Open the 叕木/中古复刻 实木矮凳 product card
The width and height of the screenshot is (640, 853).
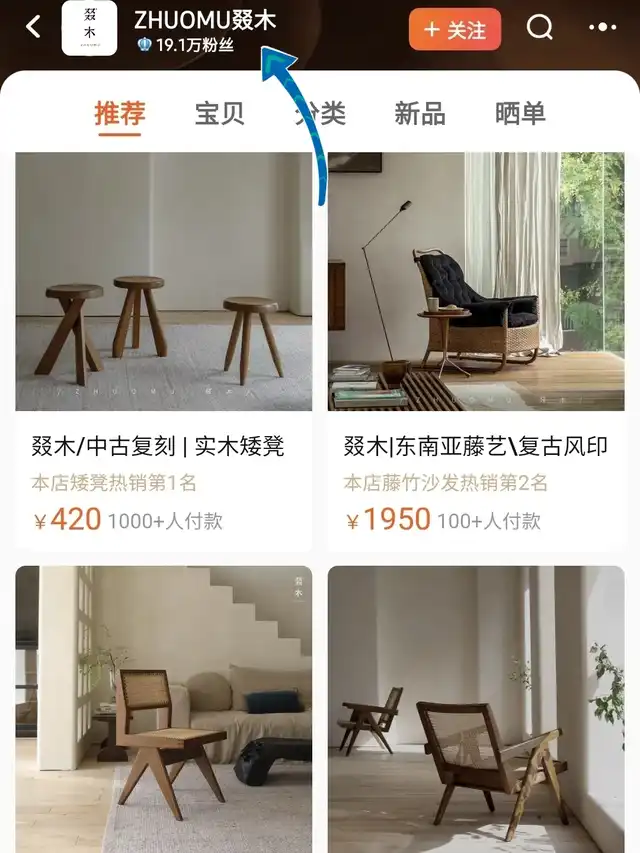click(164, 350)
